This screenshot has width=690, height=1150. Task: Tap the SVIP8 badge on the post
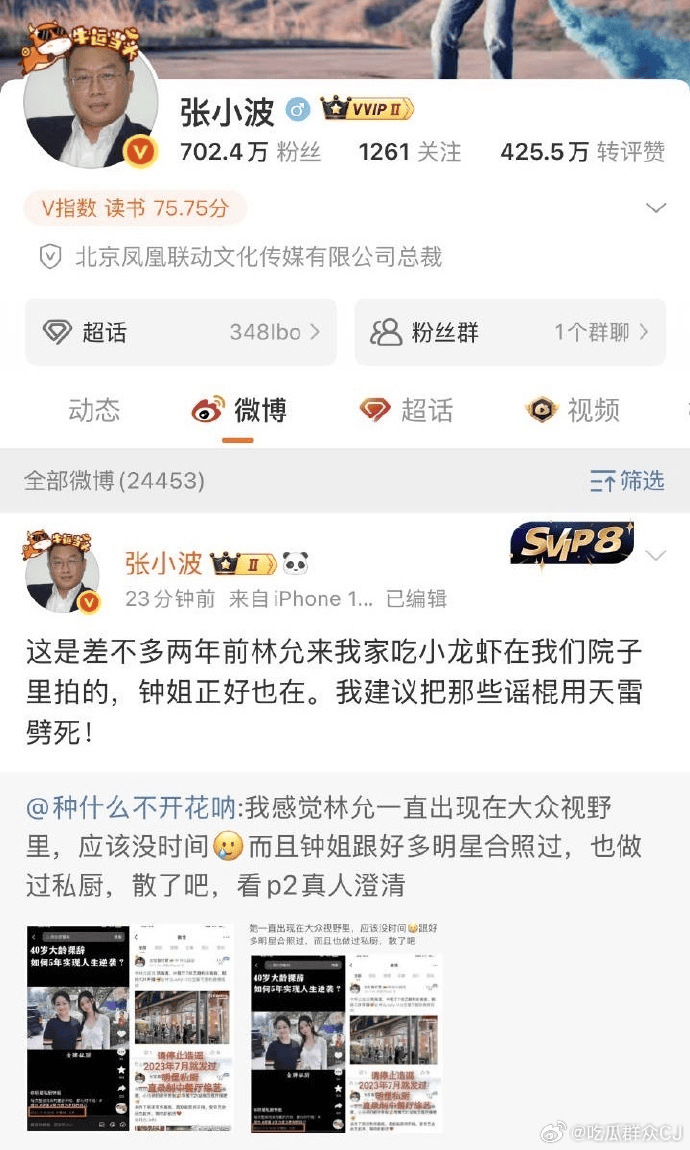coord(572,543)
